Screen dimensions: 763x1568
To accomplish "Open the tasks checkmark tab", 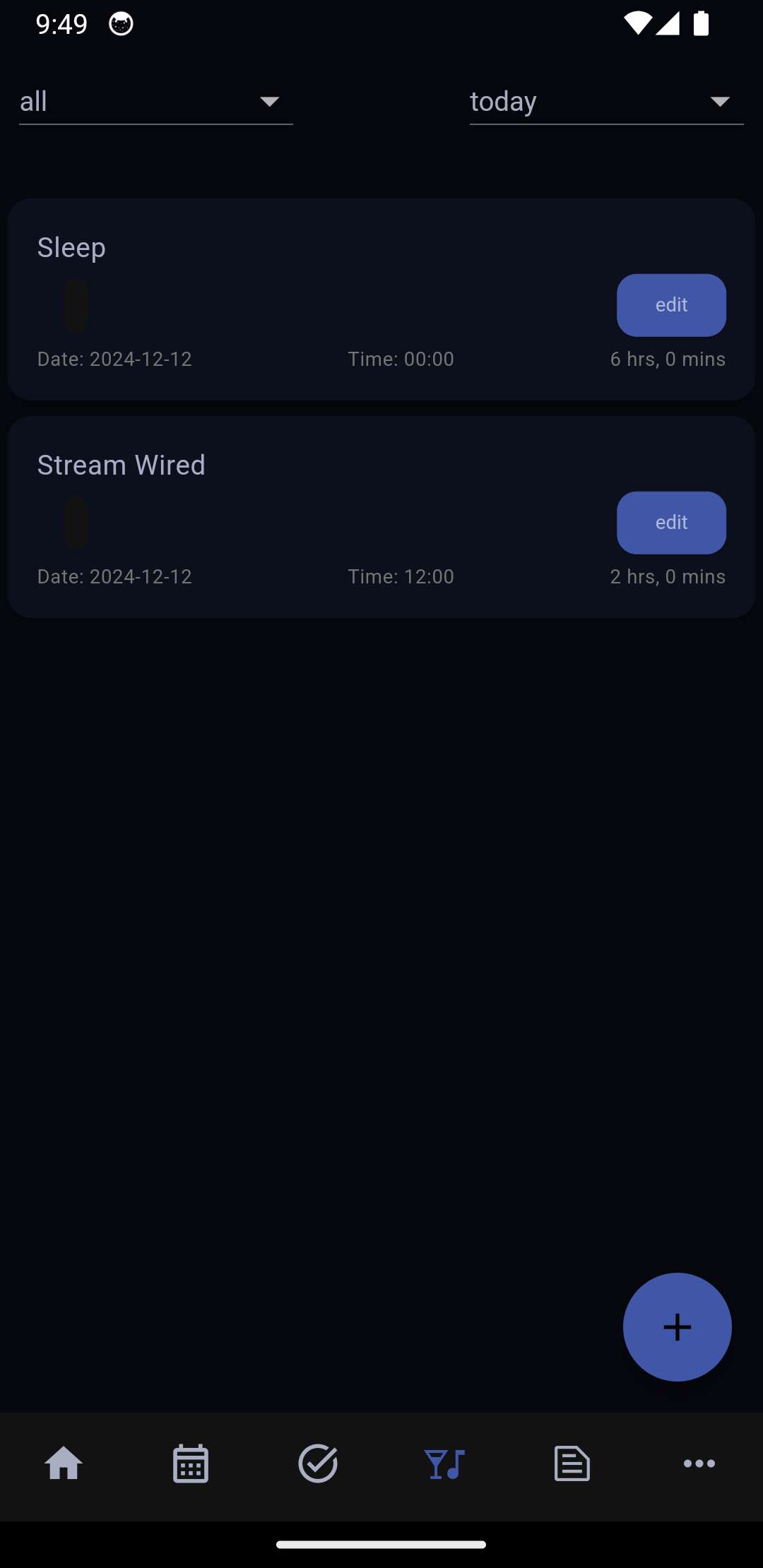I will [318, 1463].
